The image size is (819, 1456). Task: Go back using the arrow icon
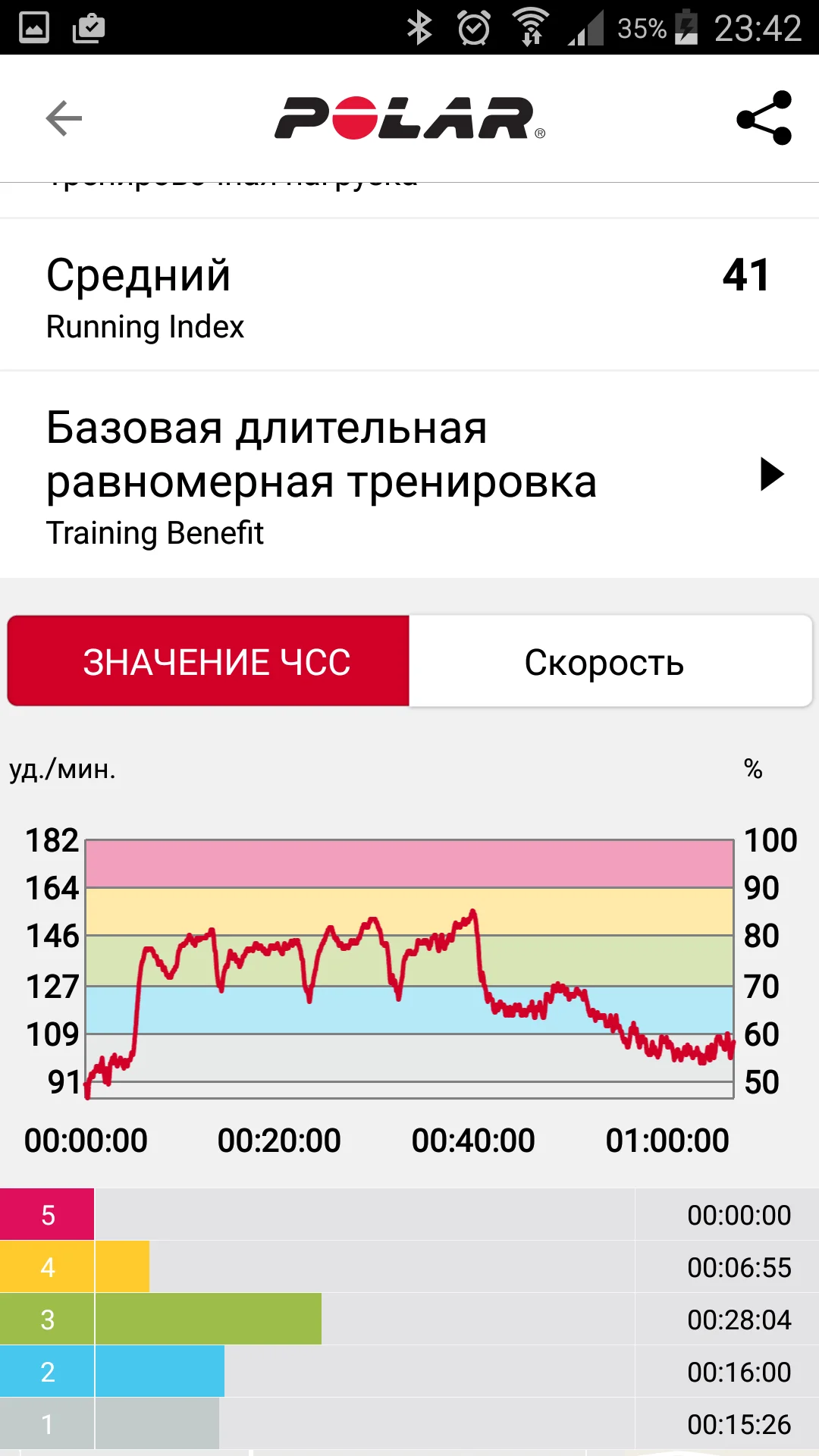click(x=64, y=118)
